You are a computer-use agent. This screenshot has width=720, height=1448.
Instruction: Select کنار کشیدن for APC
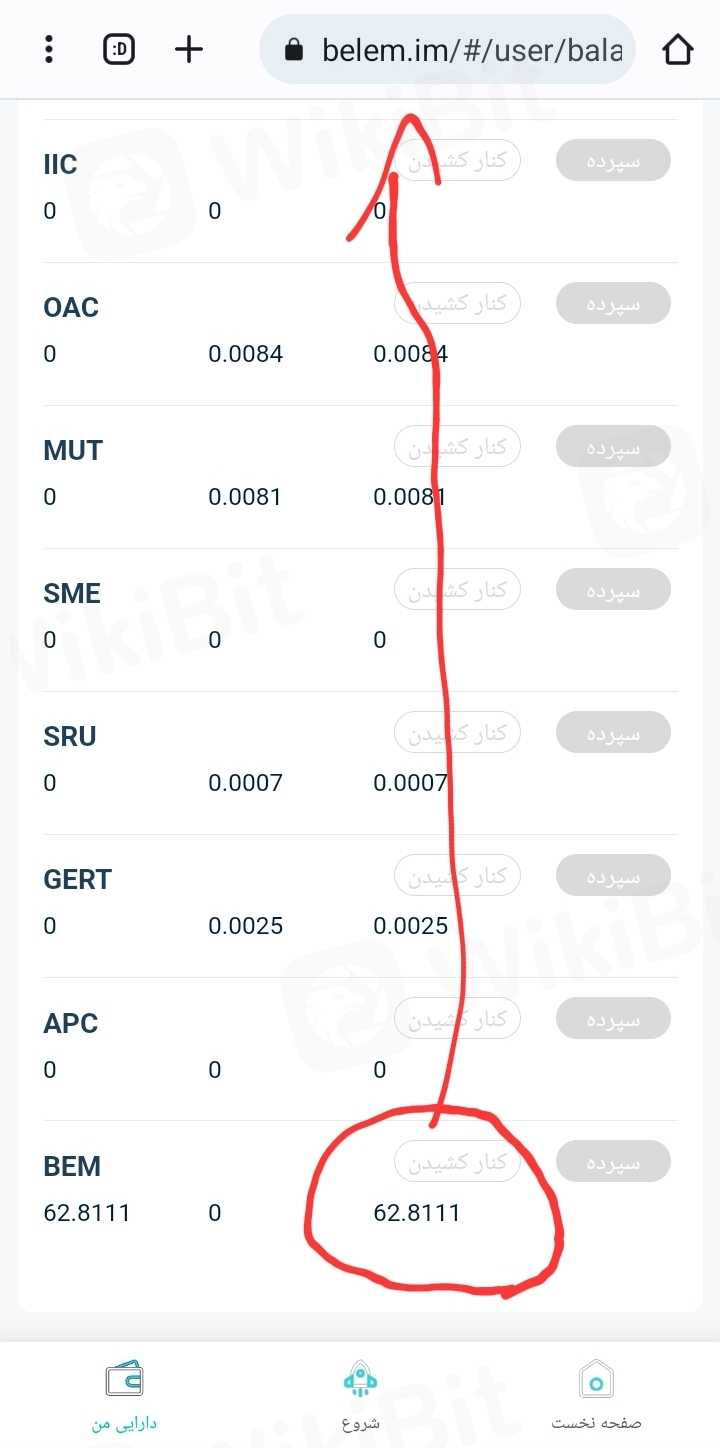coord(457,1020)
